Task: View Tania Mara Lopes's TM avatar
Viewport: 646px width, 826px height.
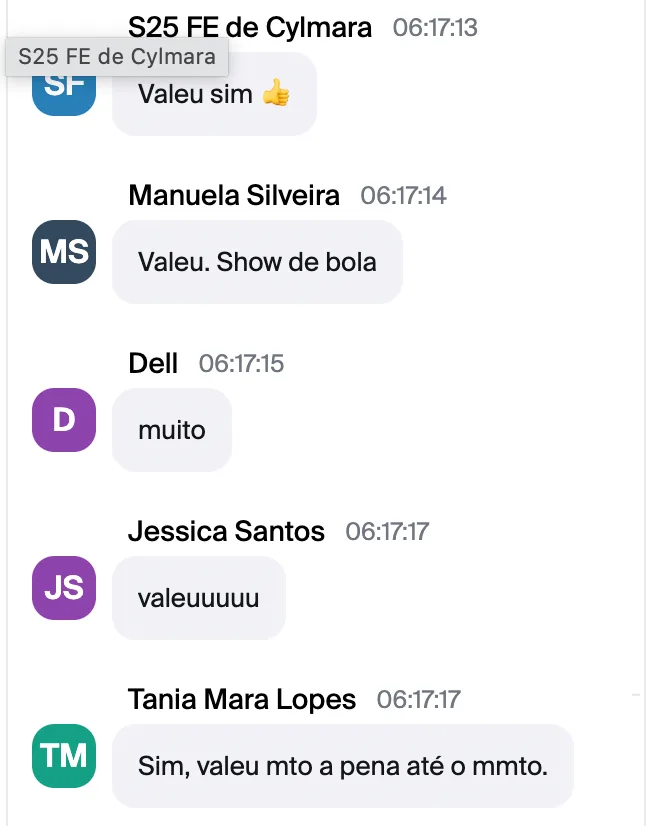Action: pyautogui.click(x=64, y=756)
